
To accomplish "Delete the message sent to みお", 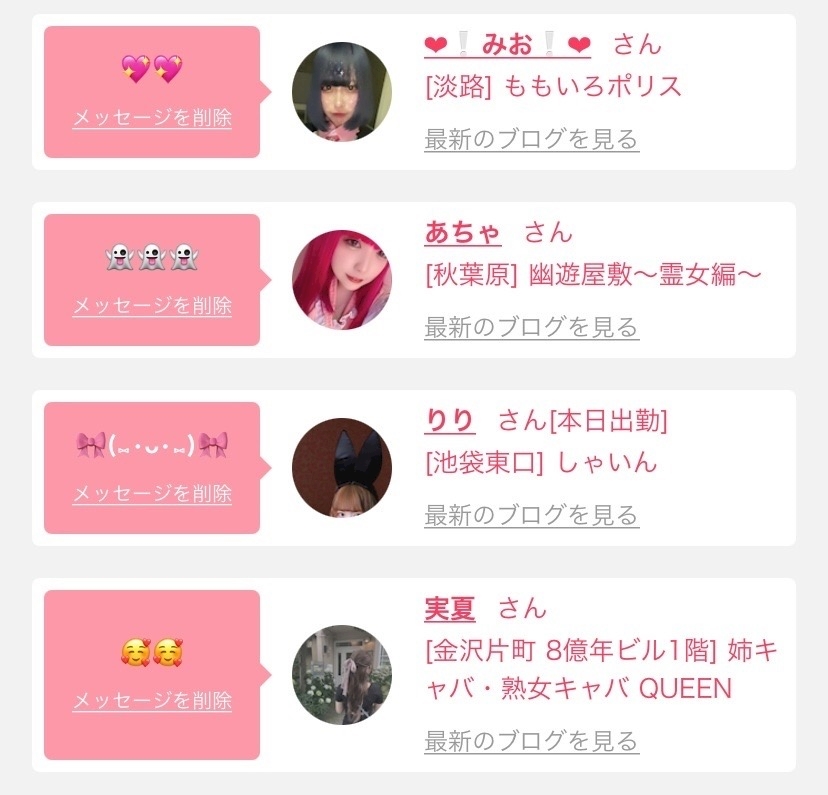I will pyautogui.click(x=152, y=118).
